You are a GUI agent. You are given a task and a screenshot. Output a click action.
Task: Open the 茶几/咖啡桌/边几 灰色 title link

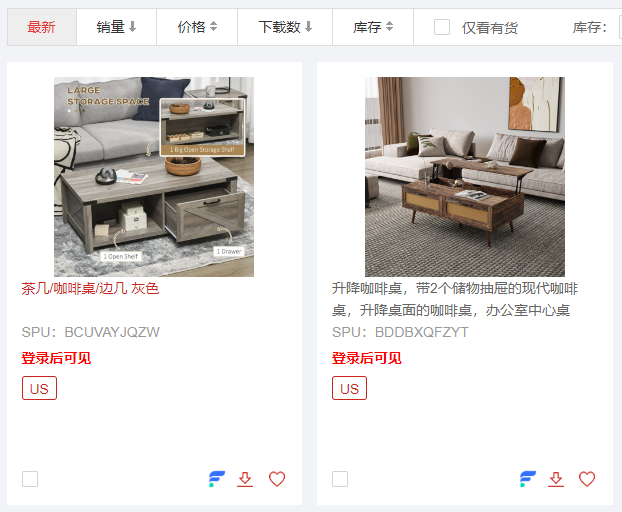tap(90, 288)
